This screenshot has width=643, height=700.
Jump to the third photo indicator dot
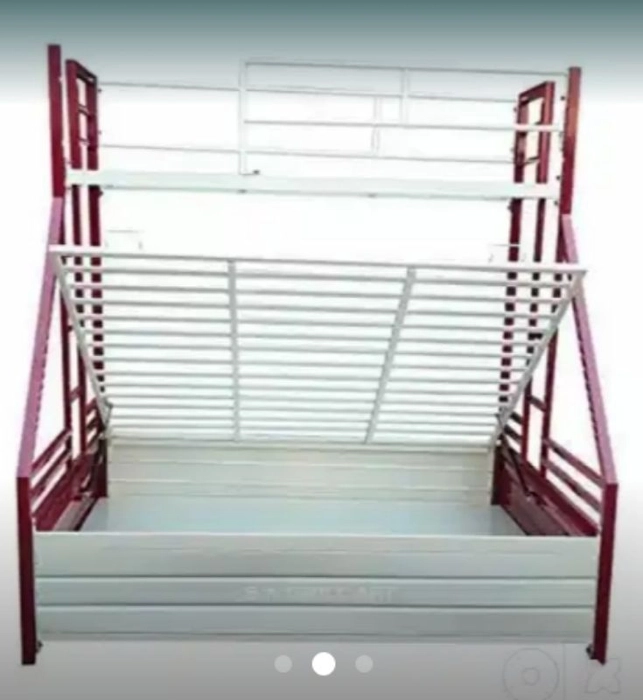point(364,664)
